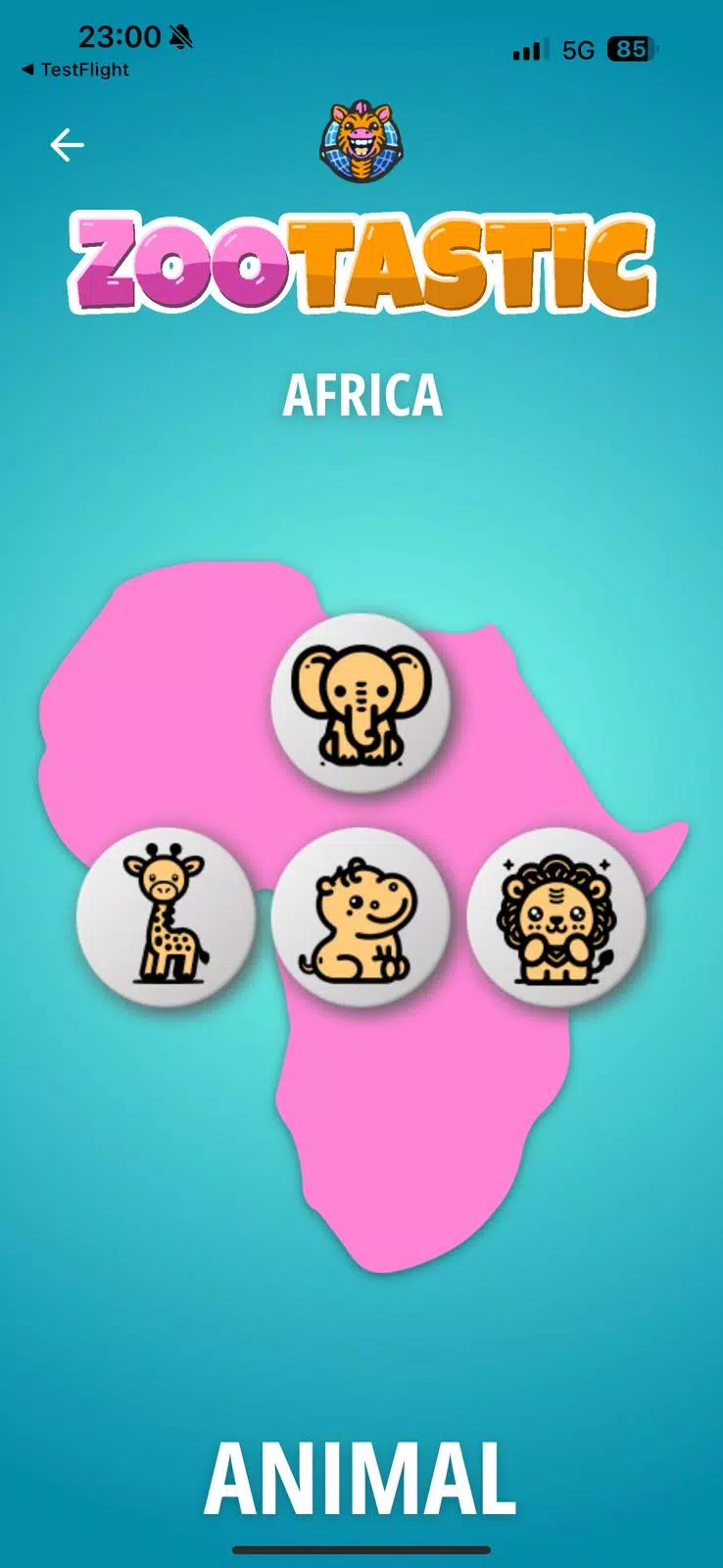Pick the hippo animal button

click(x=361, y=916)
